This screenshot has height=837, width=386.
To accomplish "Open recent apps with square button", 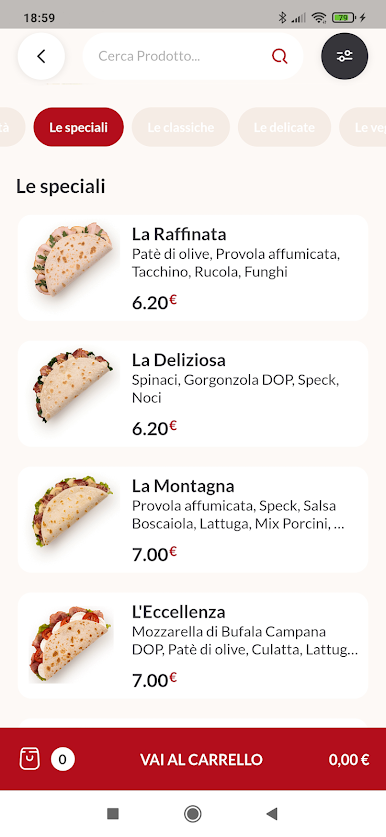I will pyautogui.click(x=113, y=814).
